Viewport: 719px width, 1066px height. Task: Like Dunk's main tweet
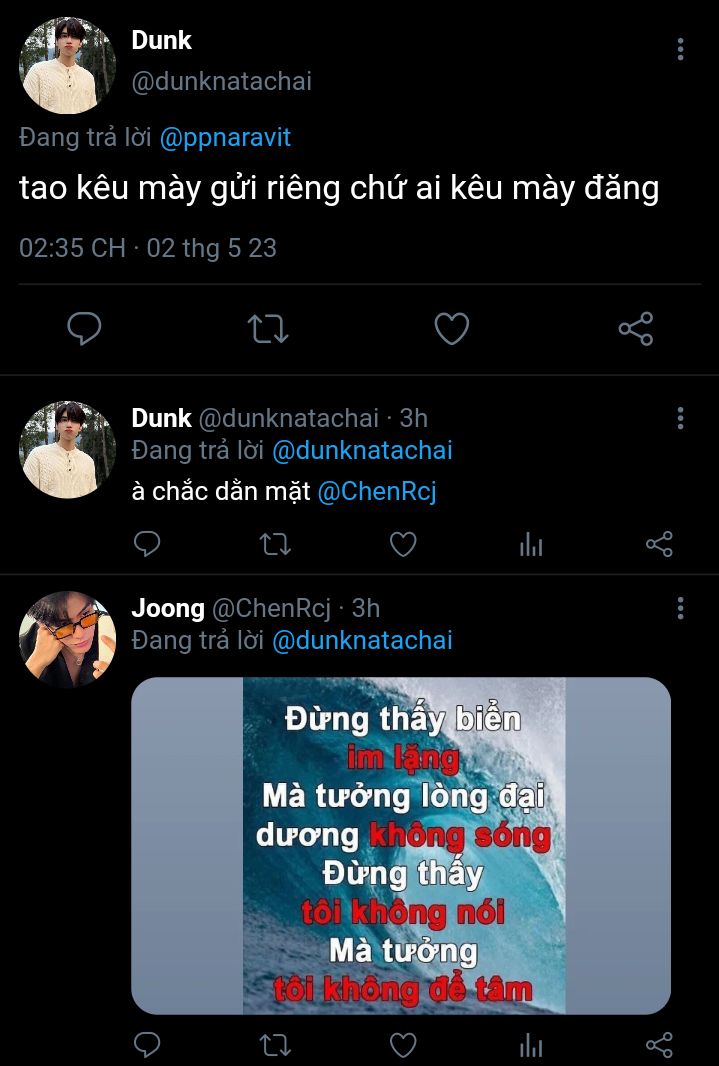coord(452,329)
